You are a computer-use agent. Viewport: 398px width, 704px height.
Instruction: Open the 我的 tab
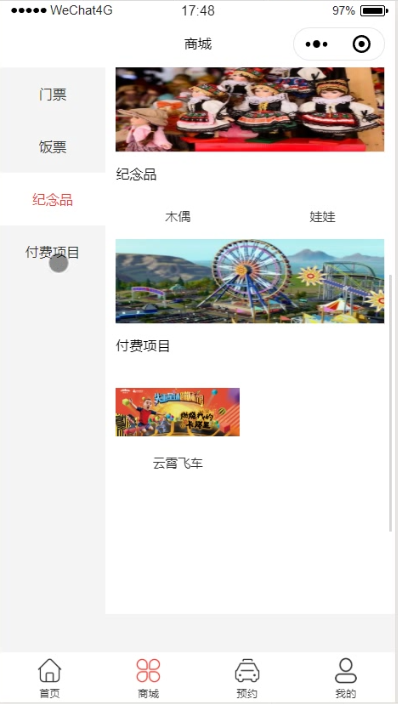pos(346,678)
